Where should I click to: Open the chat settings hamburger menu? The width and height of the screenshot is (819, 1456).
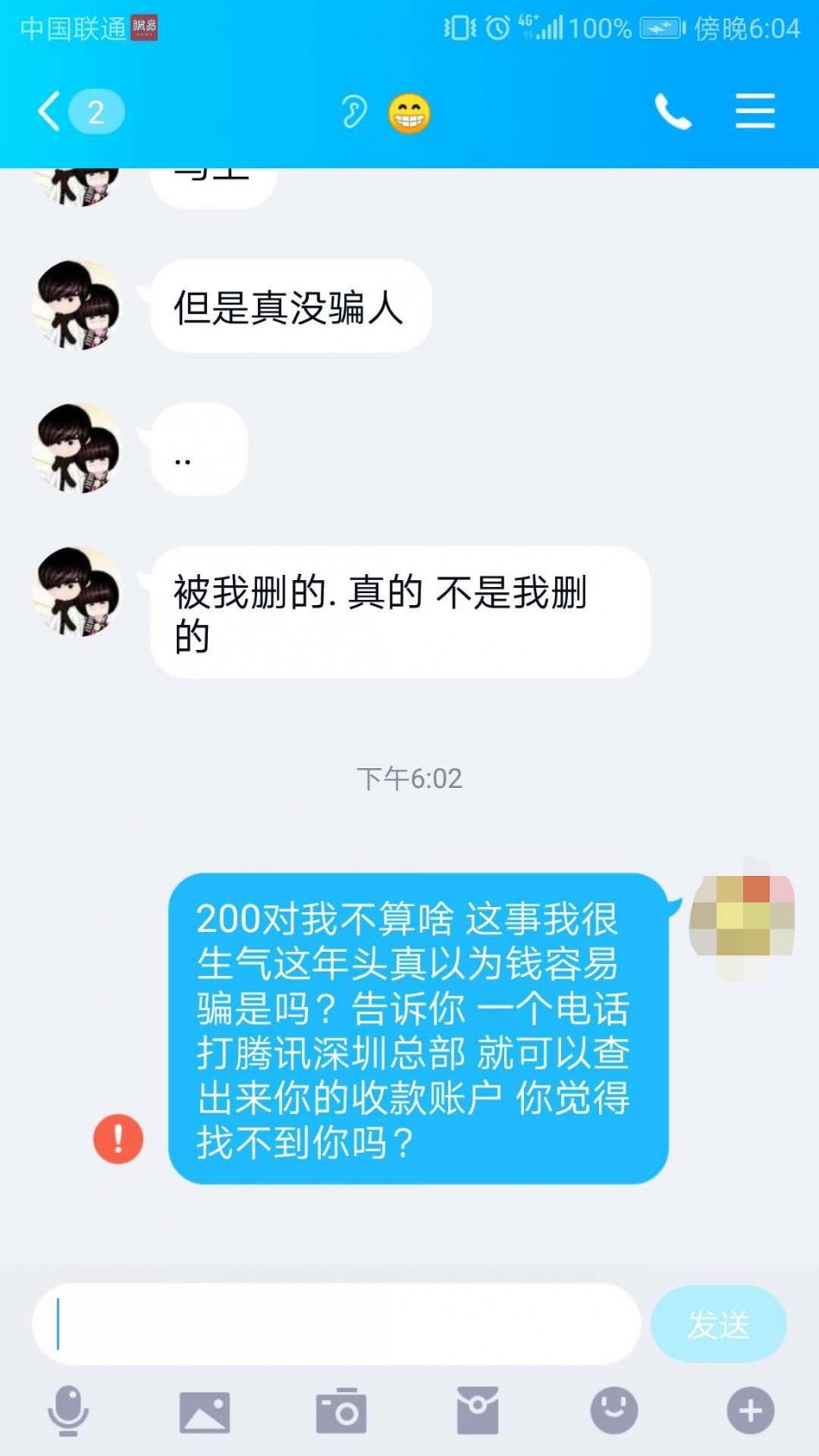pyautogui.click(x=754, y=112)
